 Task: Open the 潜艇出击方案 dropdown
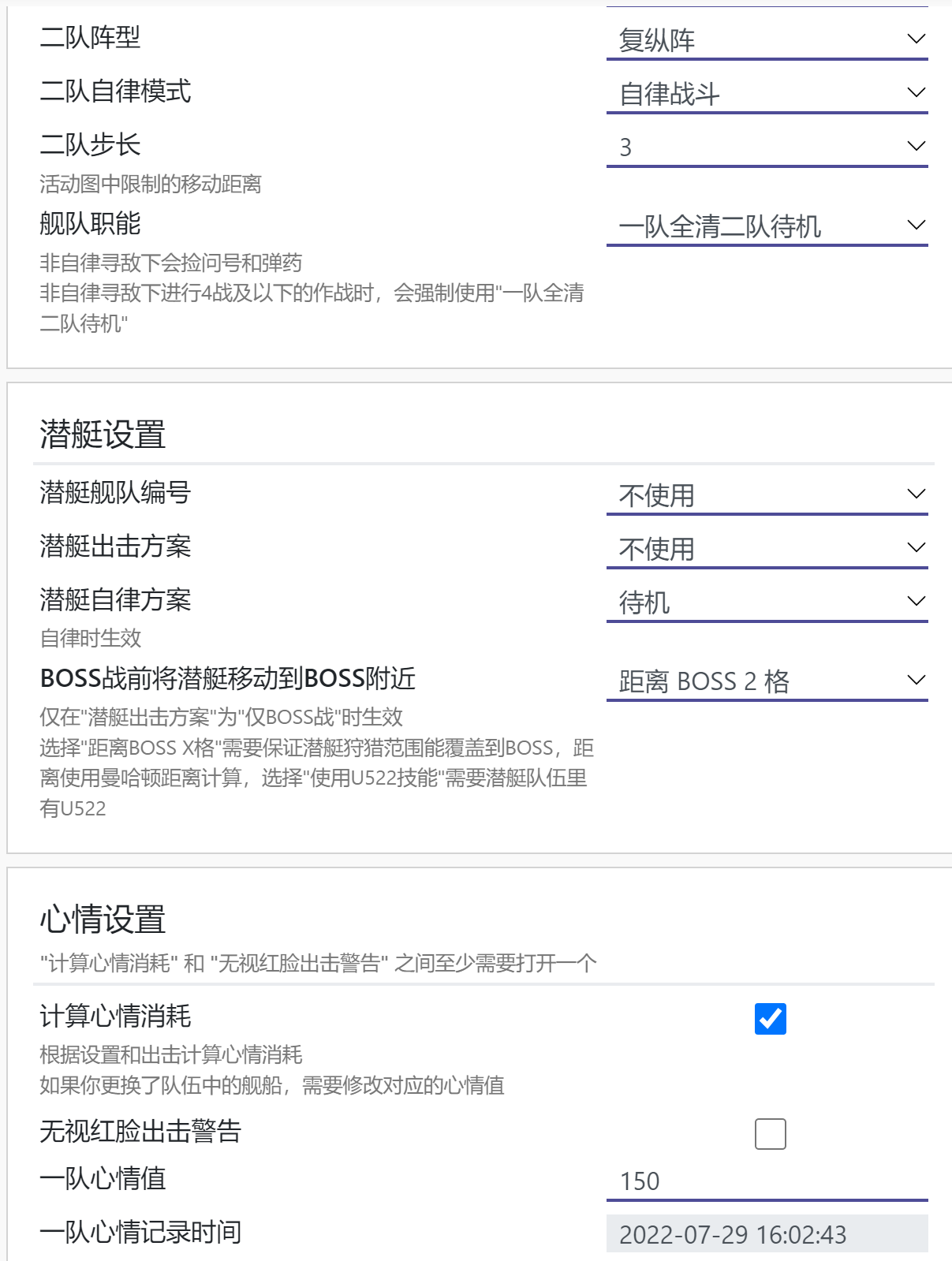[765, 547]
